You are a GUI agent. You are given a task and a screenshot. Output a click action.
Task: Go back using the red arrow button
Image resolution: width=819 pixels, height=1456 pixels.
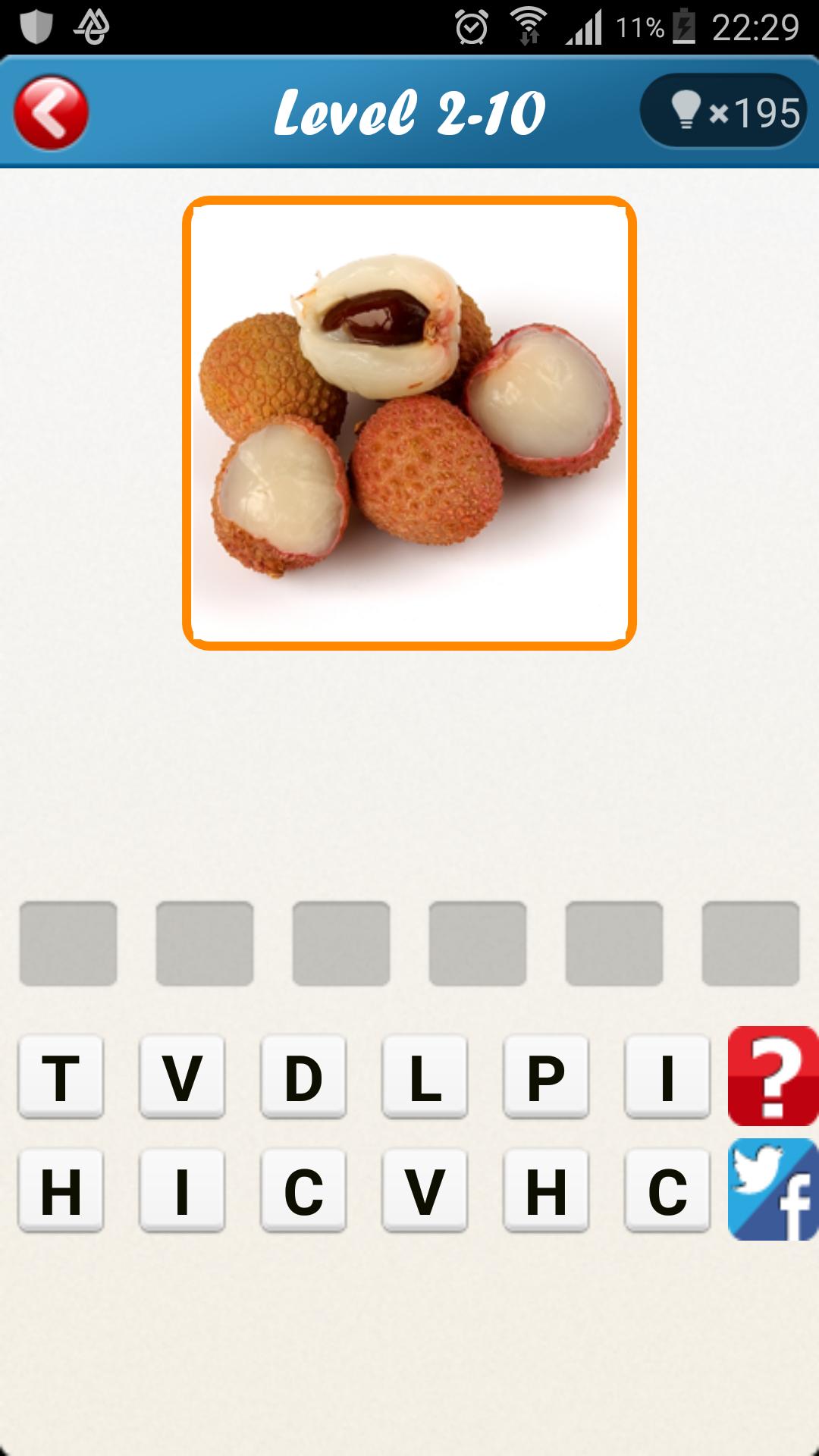(x=51, y=112)
